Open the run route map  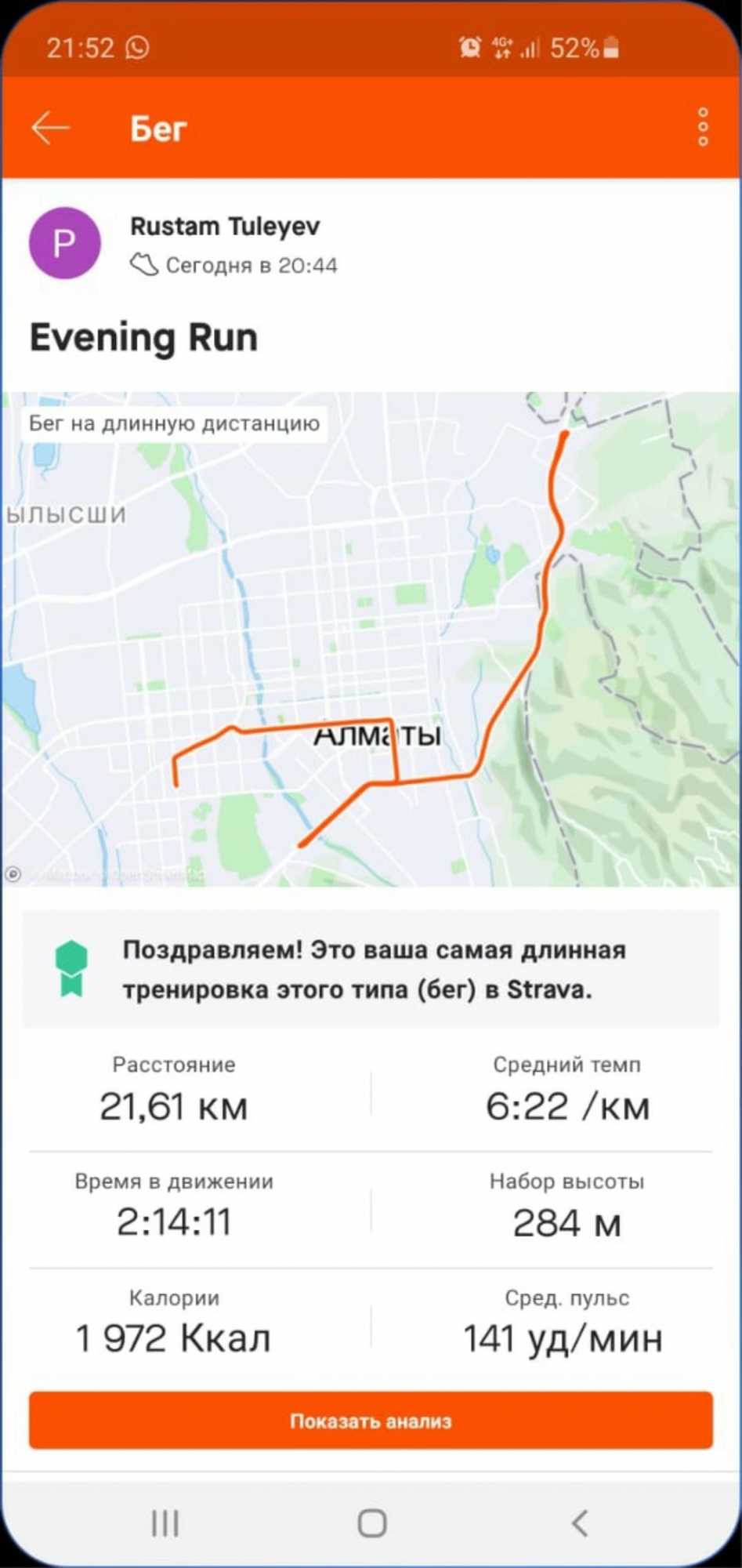(x=371, y=639)
